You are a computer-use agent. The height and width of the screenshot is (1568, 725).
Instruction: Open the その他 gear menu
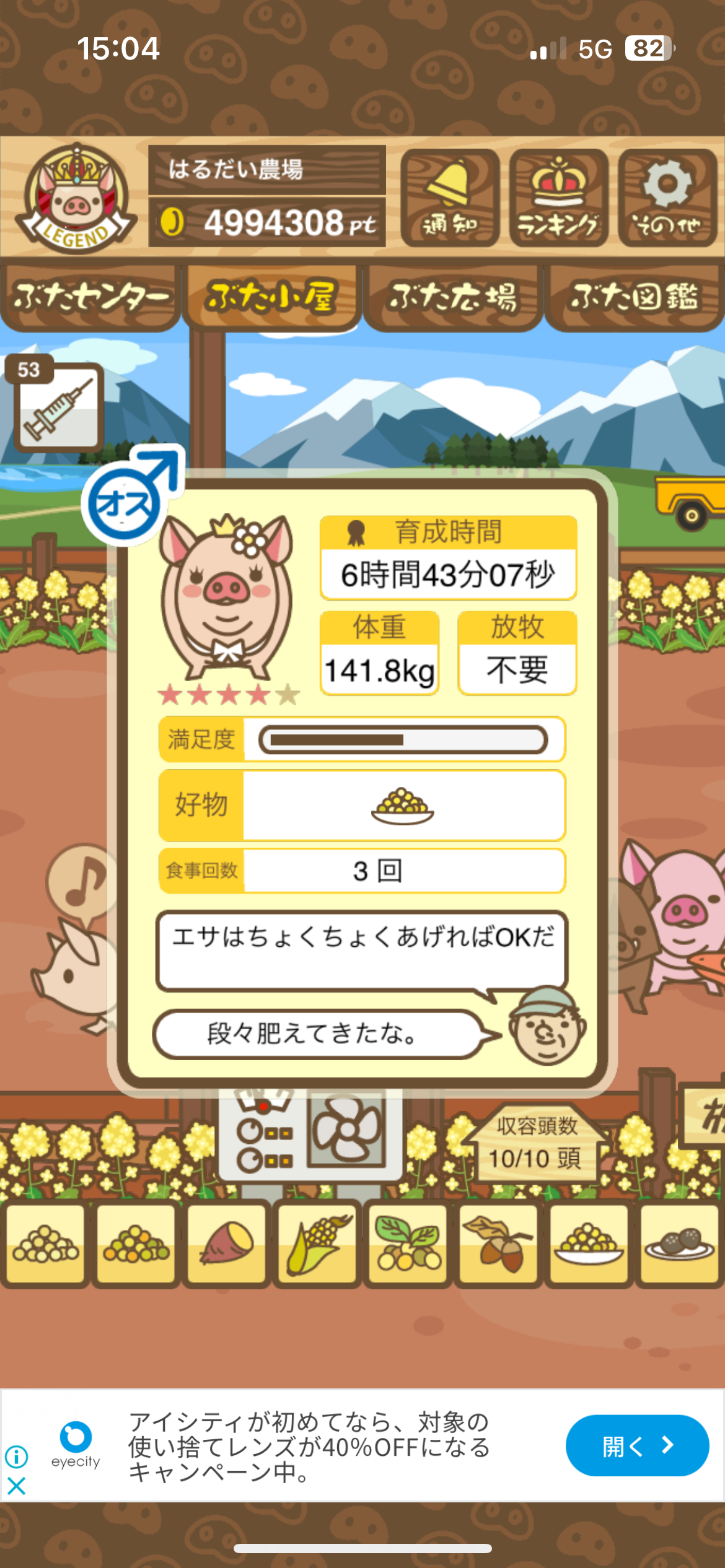(x=667, y=198)
